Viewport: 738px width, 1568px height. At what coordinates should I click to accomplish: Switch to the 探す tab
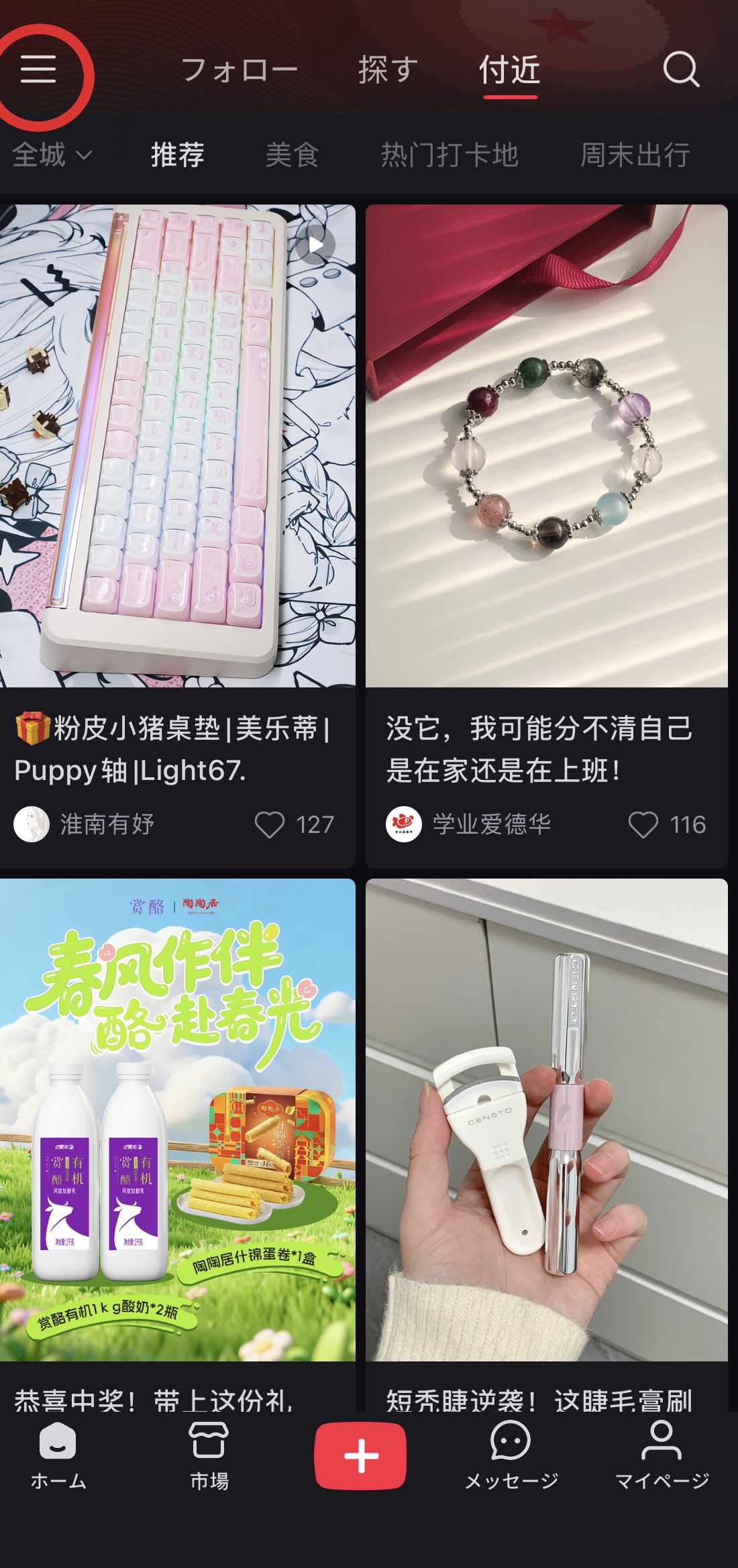[388, 70]
